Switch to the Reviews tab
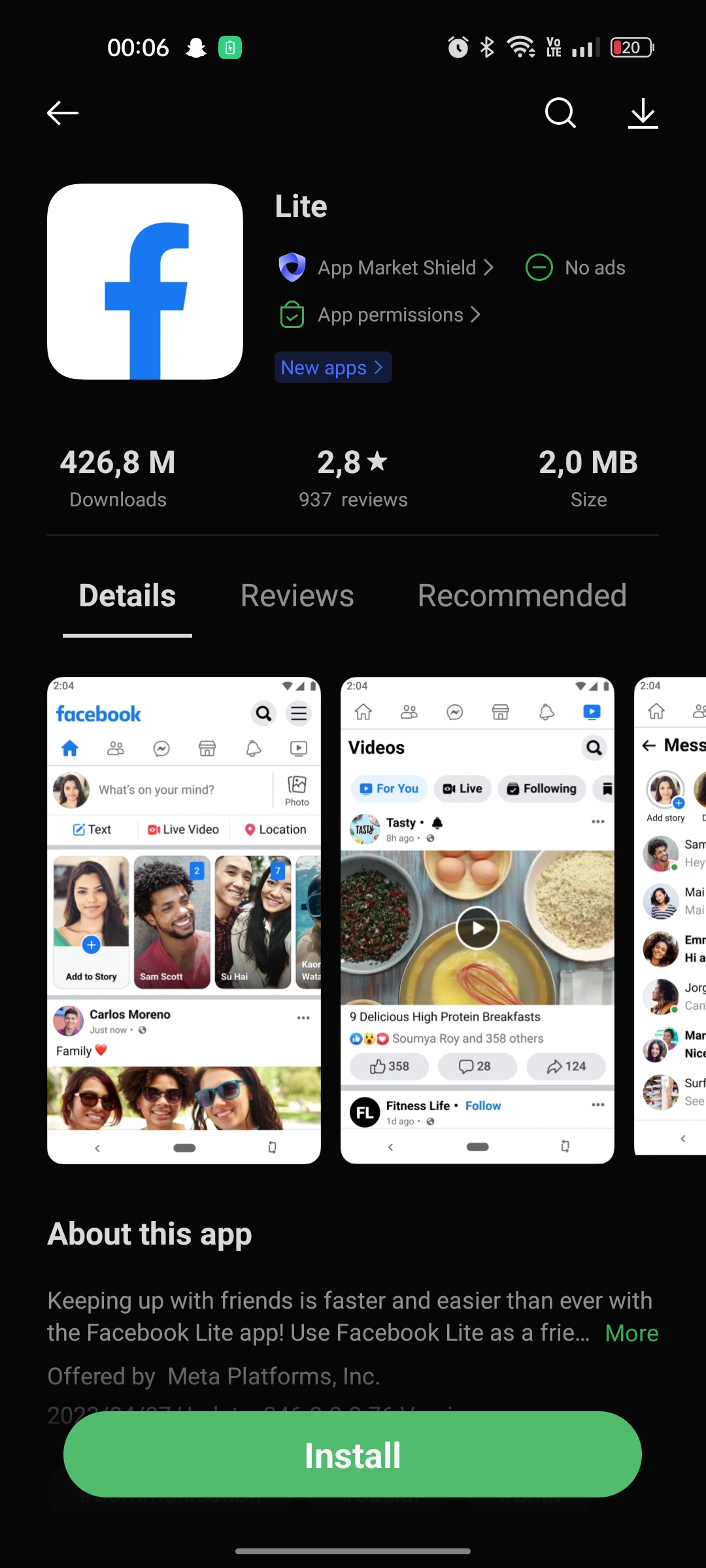Screen dimensions: 706x1568 [297, 596]
